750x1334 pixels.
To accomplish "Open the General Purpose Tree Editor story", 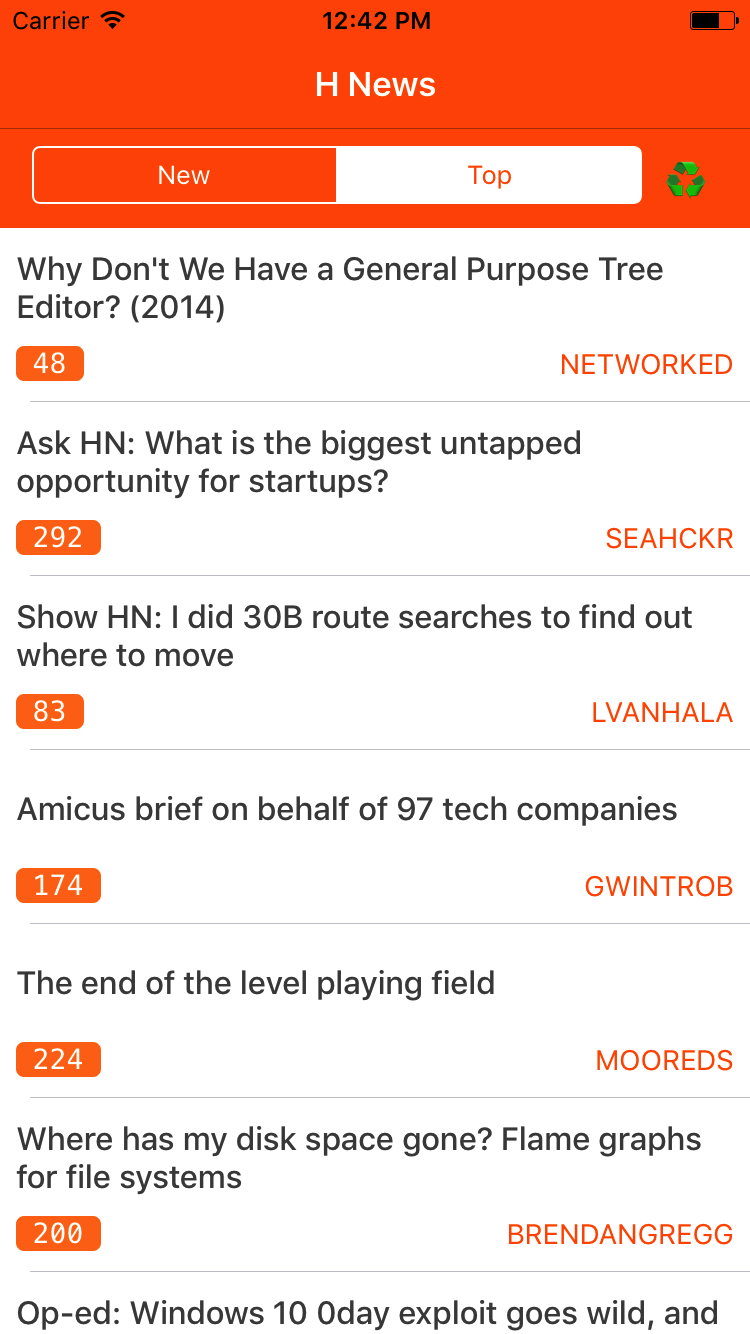I will [x=340, y=288].
